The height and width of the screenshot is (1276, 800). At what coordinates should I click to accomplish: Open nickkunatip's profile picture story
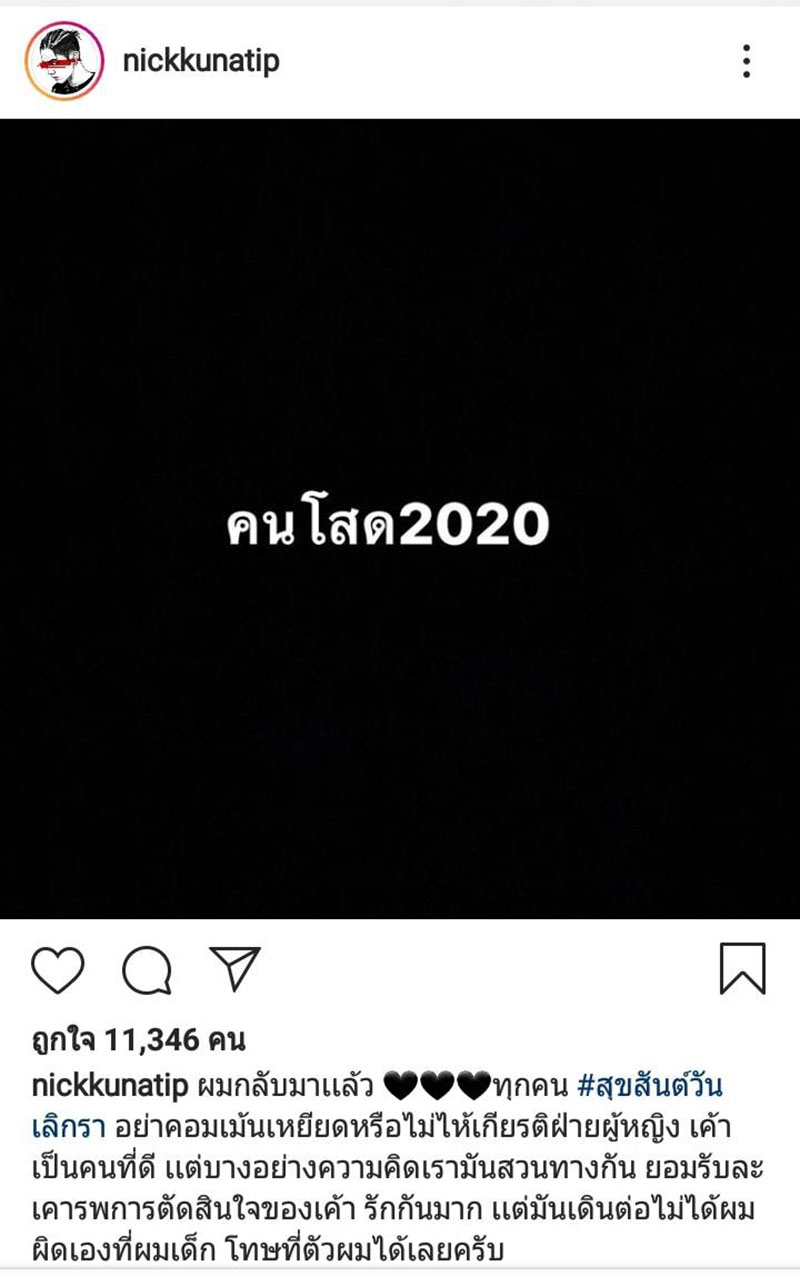pyautogui.click(x=64, y=61)
